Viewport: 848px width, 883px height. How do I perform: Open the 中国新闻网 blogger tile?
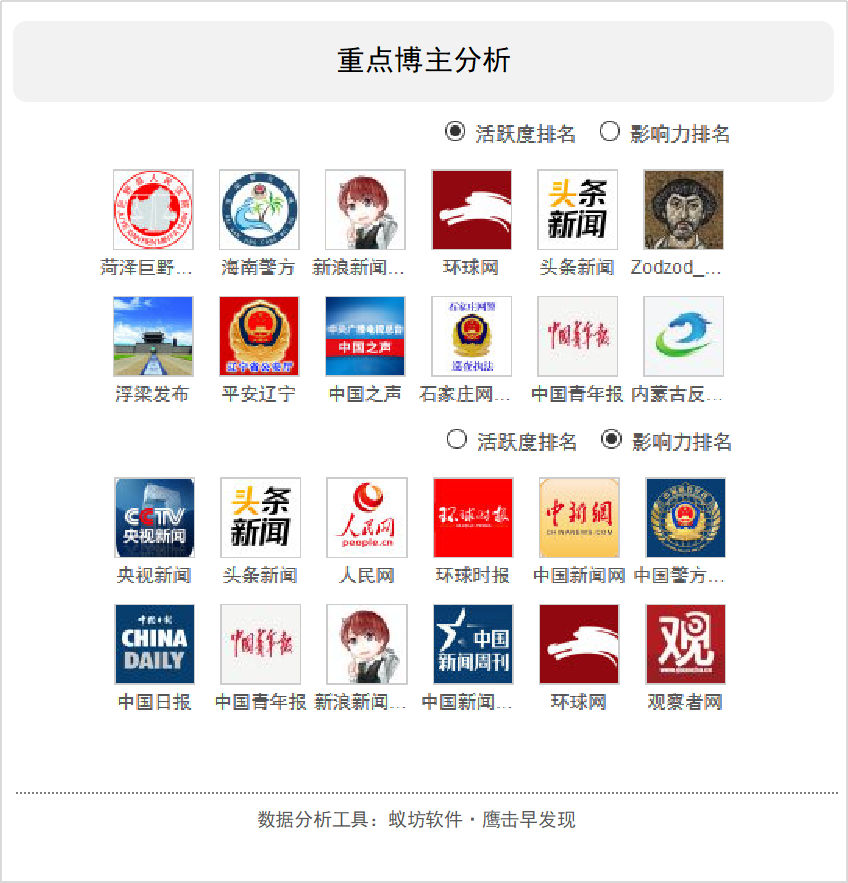(579, 517)
